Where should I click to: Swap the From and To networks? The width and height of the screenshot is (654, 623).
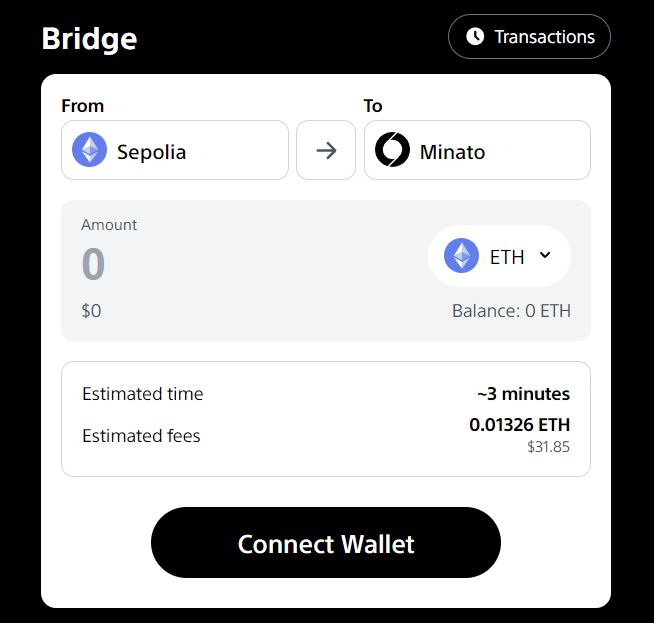click(326, 151)
